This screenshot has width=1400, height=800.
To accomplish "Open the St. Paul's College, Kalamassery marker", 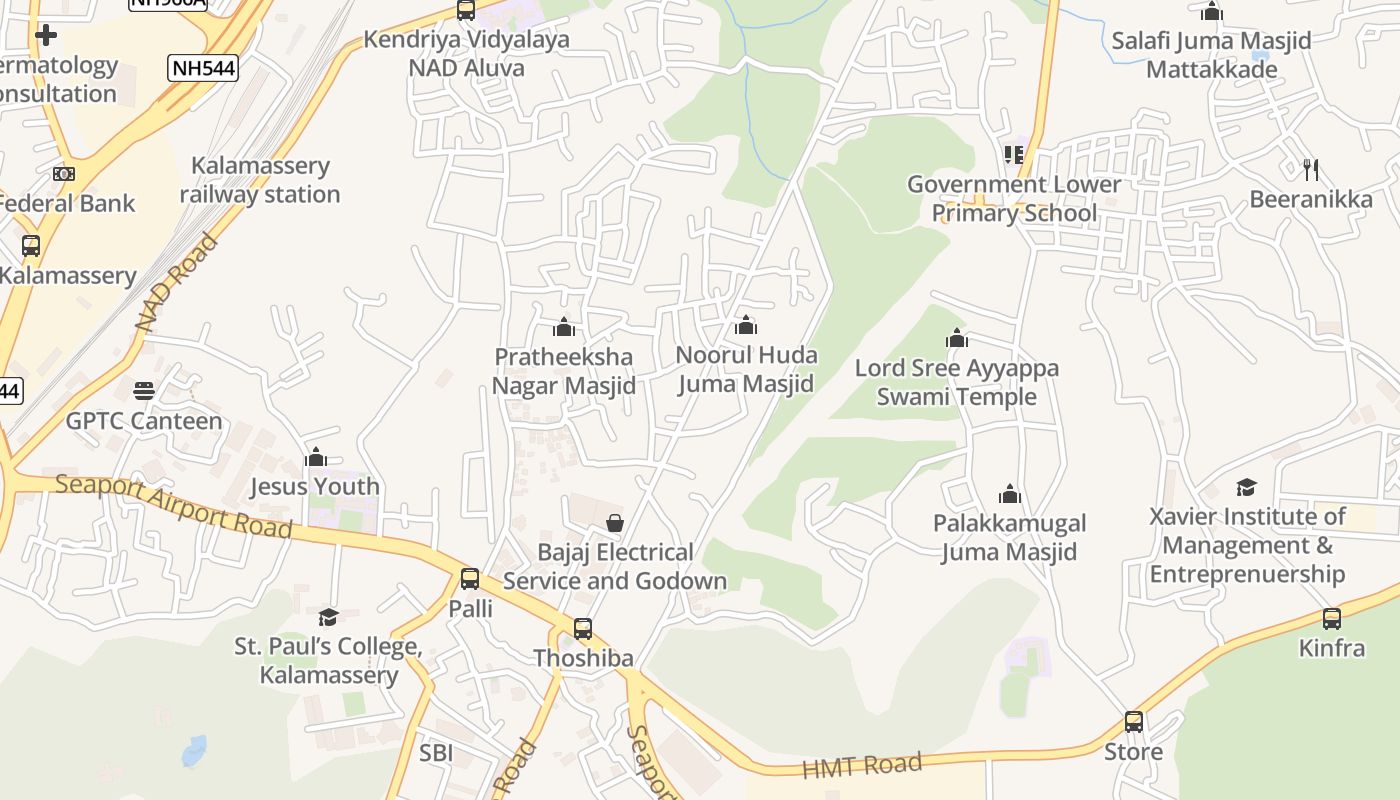I will click(x=328, y=618).
